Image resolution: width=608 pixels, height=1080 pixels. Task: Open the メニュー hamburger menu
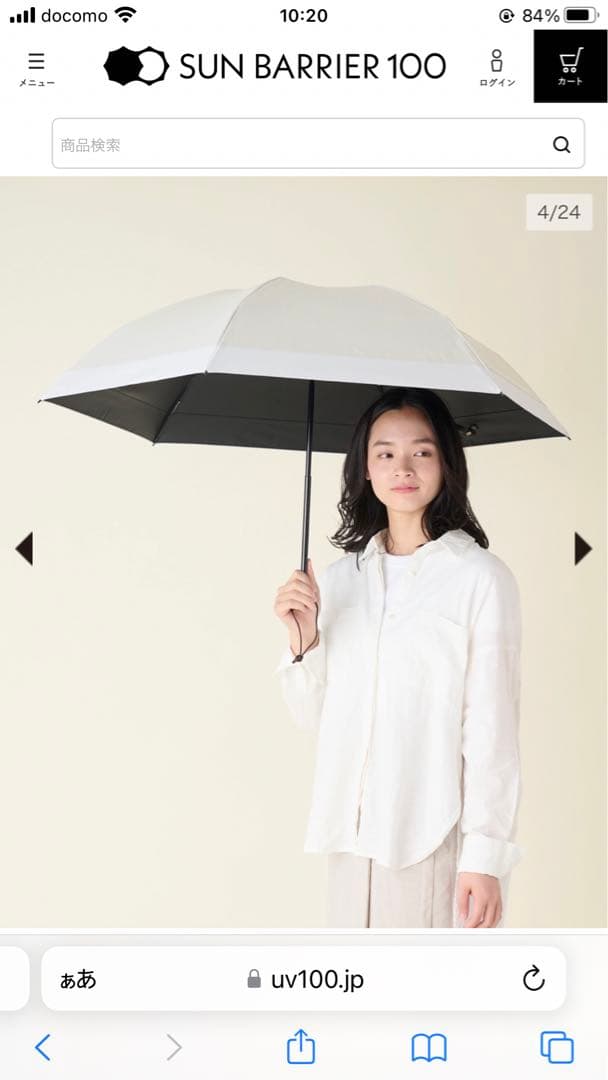(x=36, y=67)
